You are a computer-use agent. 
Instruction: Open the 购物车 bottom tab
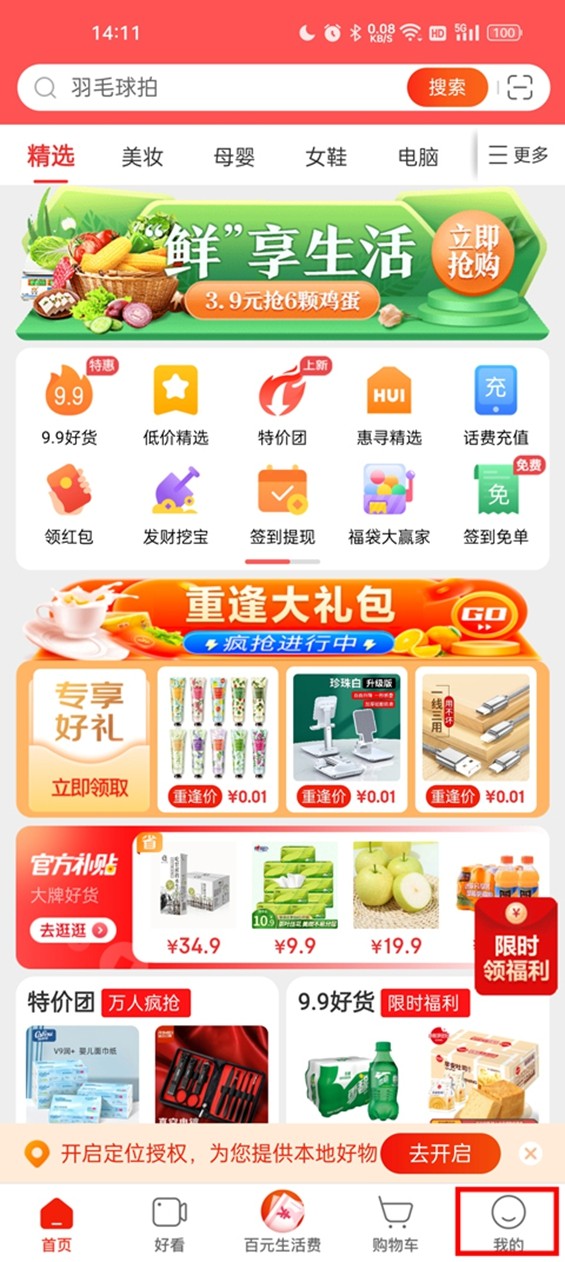395,1225
